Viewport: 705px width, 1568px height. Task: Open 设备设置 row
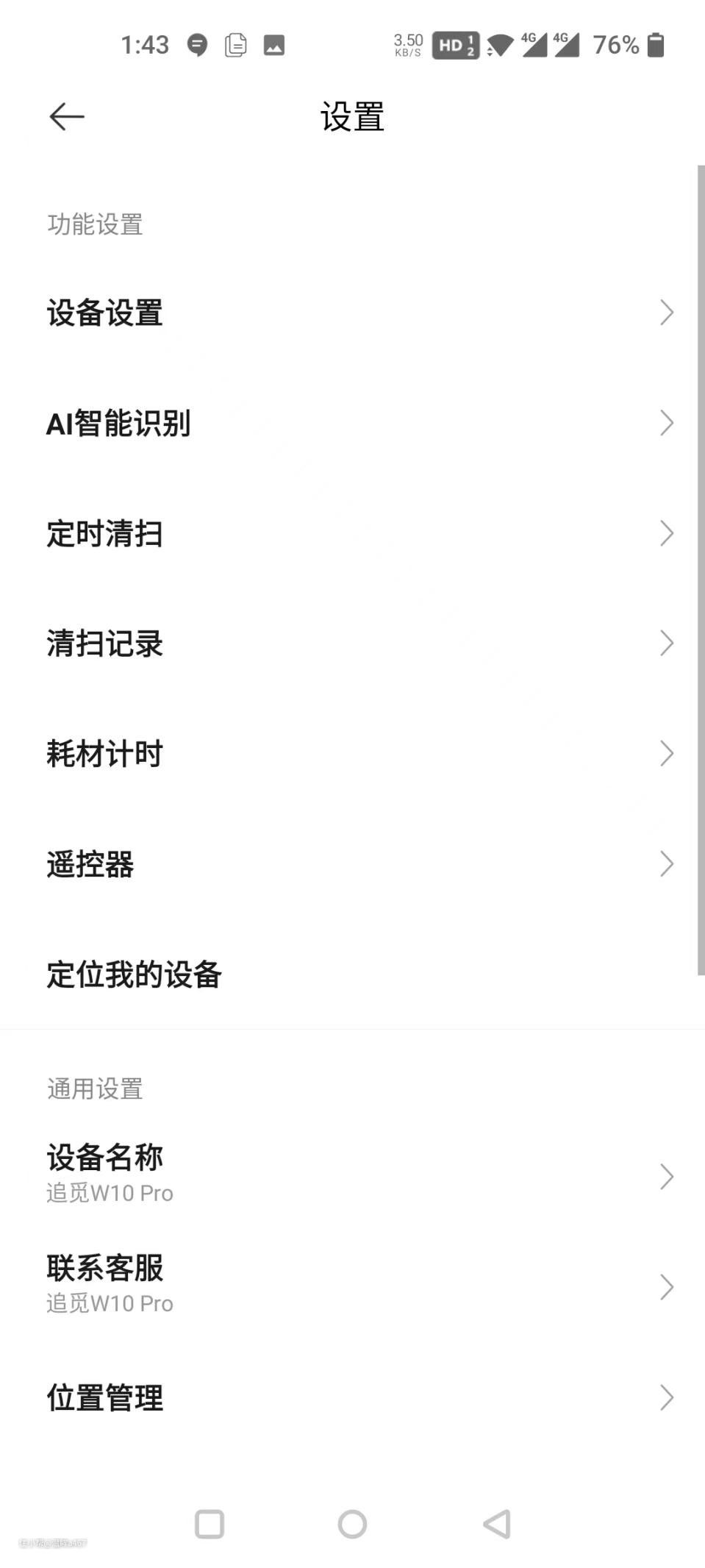click(352, 313)
